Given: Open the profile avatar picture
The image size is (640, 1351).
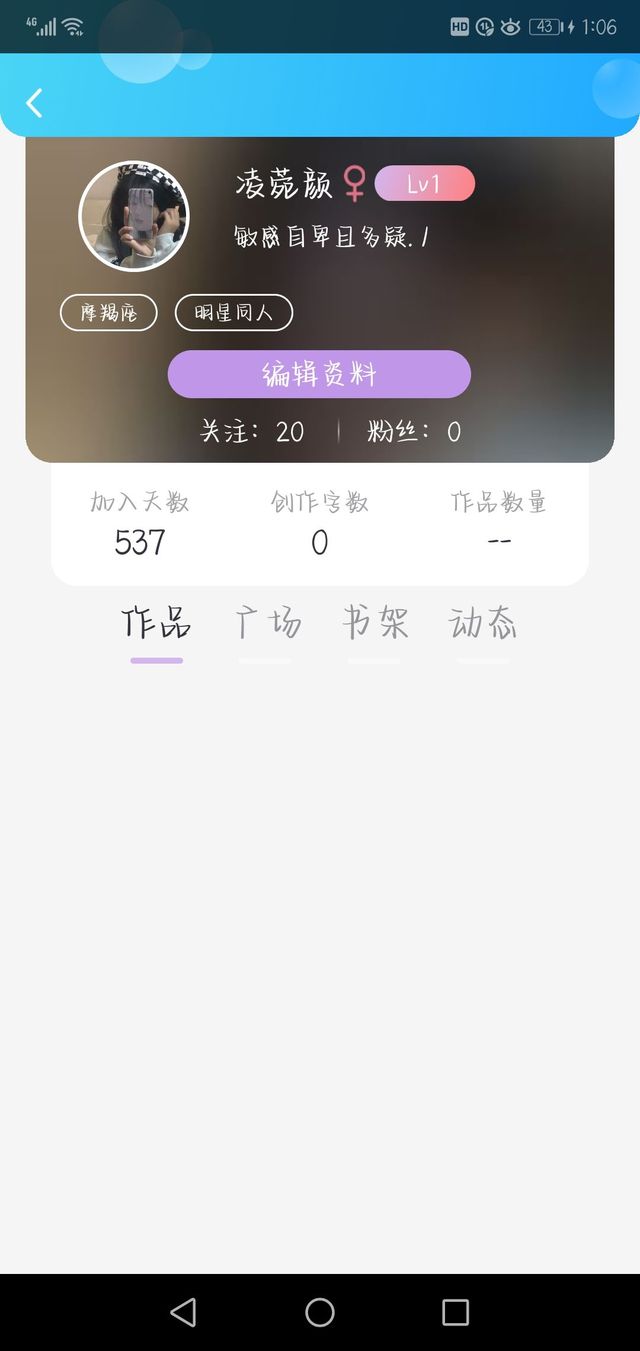Looking at the screenshot, I should pos(134,216).
